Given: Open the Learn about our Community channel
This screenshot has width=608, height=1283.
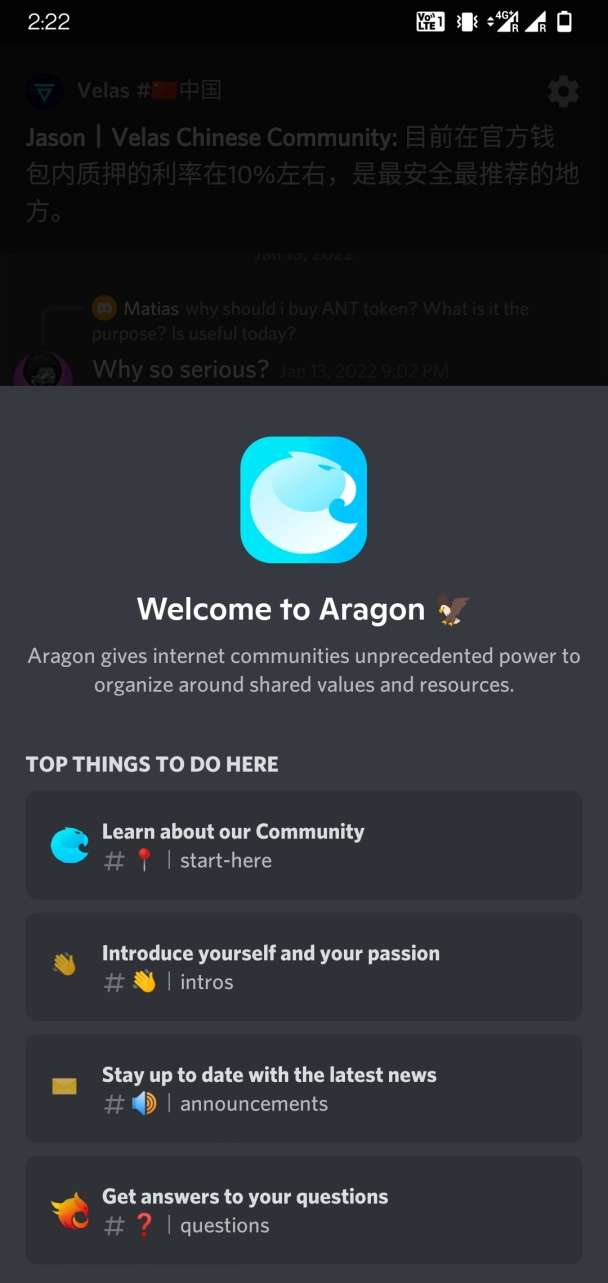Looking at the screenshot, I should [x=303, y=845].
